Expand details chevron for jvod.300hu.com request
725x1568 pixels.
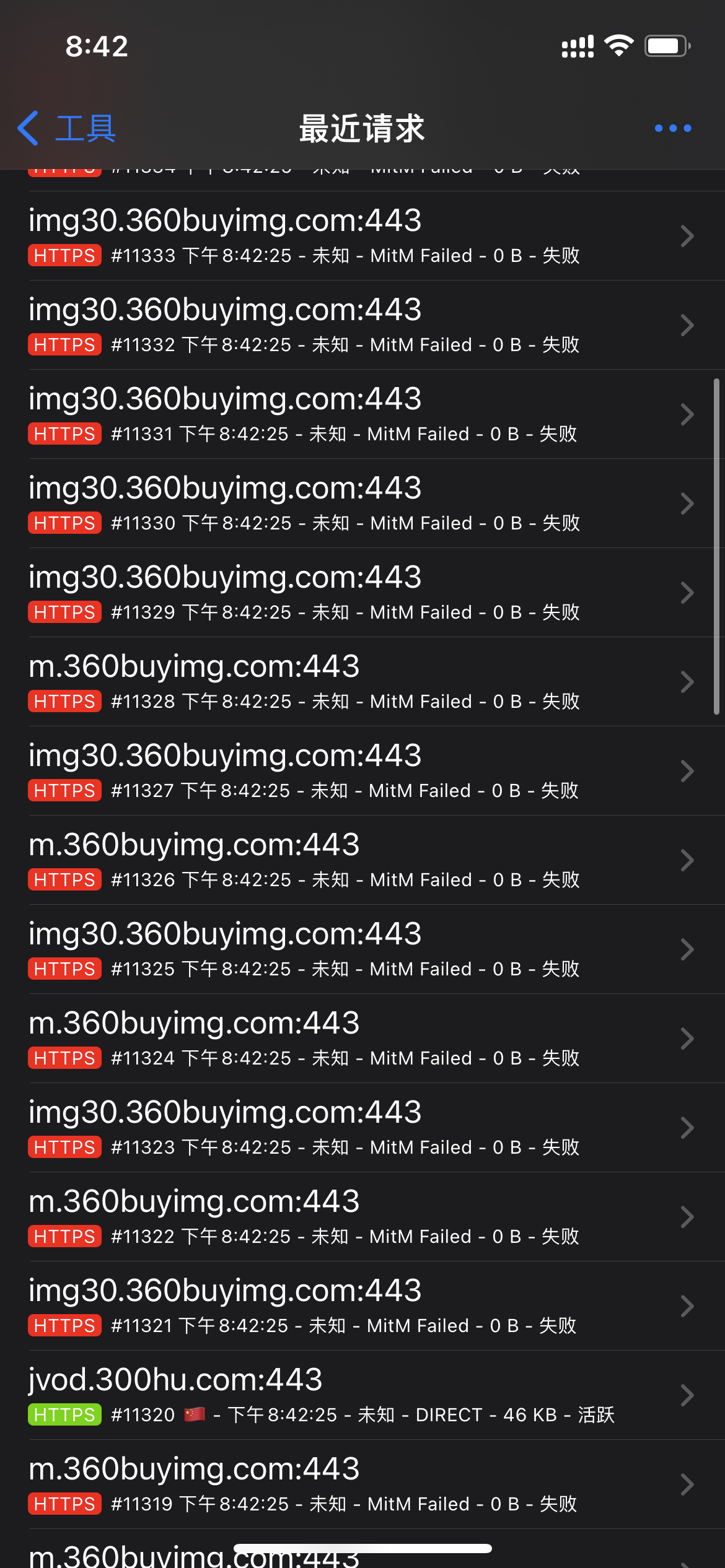coord(687,1395)
